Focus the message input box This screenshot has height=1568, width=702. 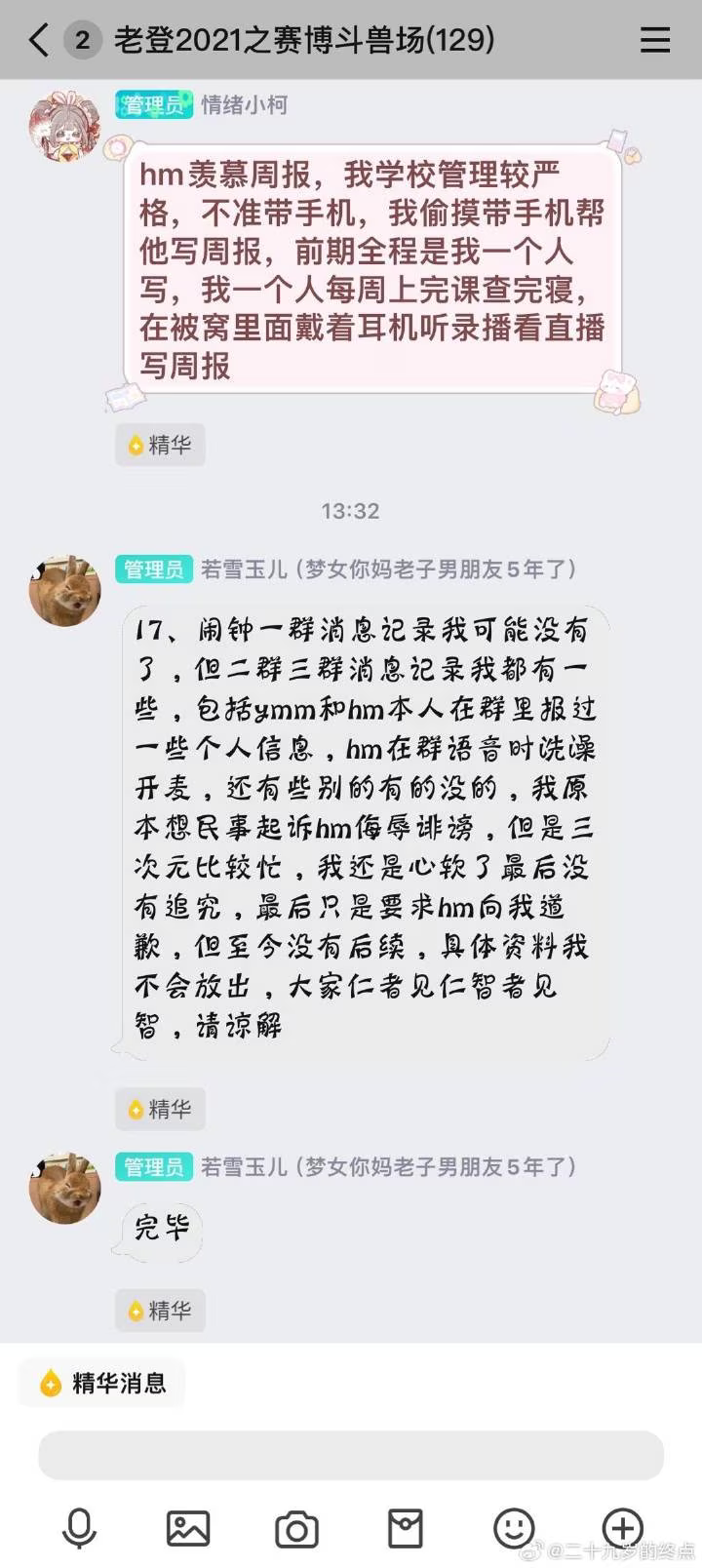pyautogui.click(x=351, y=1456)
